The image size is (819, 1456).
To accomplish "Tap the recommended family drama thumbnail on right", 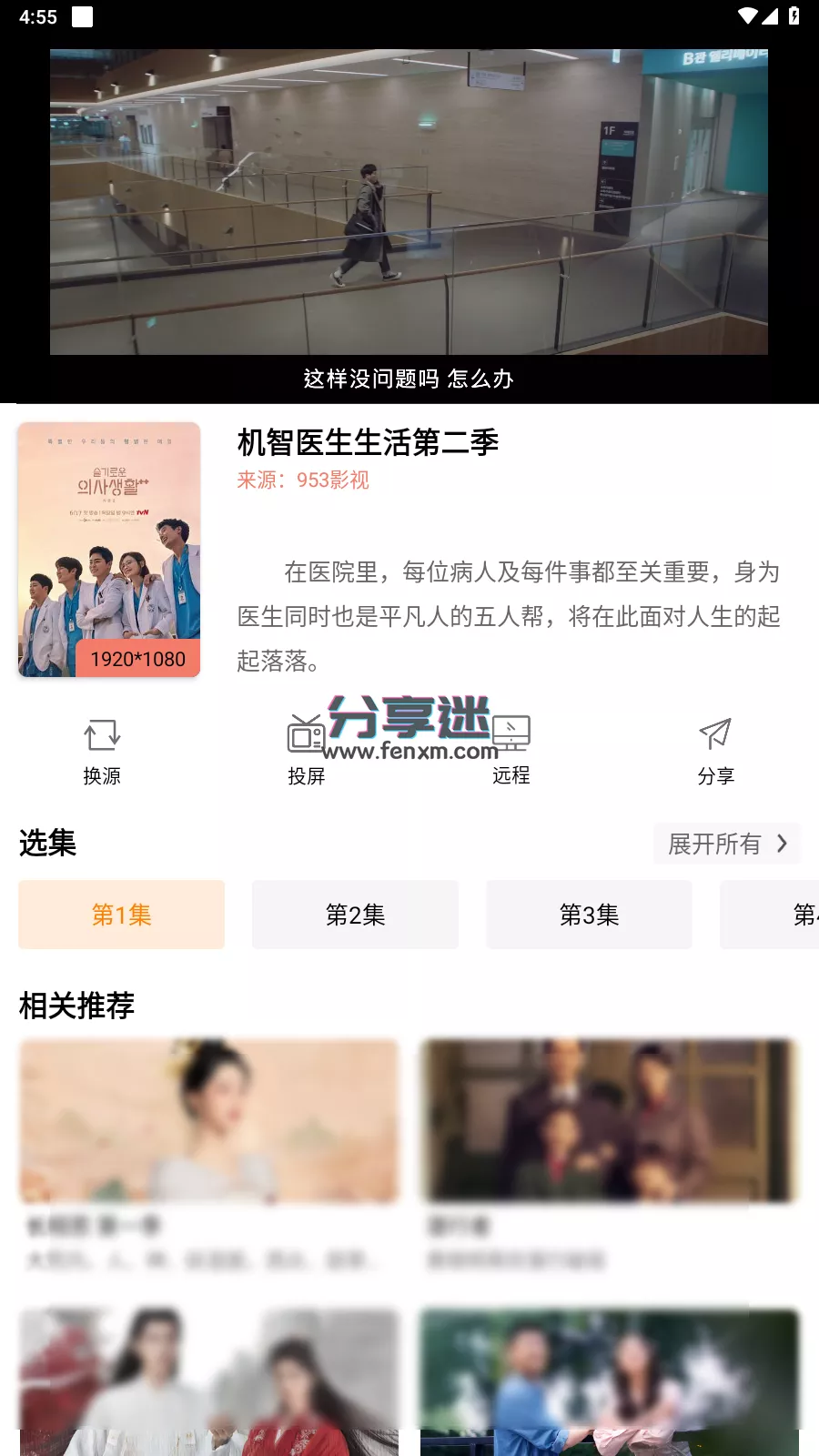I will point(610,1121).
